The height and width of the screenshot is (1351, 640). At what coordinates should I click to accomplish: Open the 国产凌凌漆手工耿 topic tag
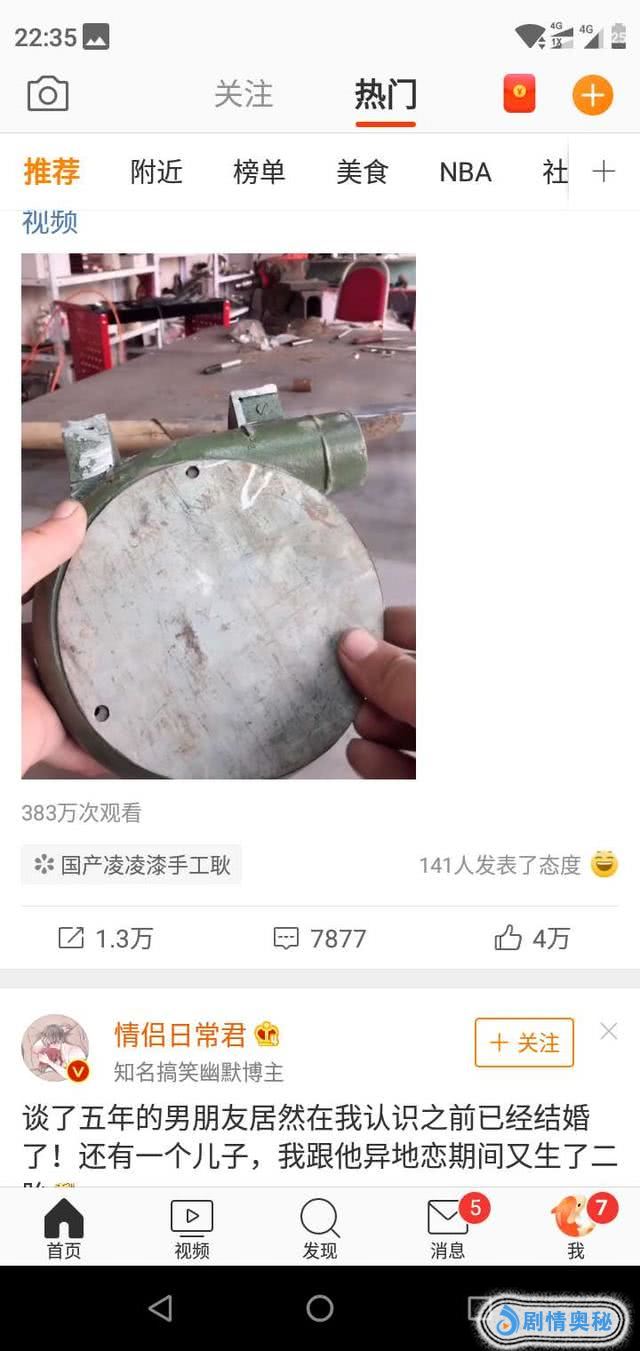132,865
